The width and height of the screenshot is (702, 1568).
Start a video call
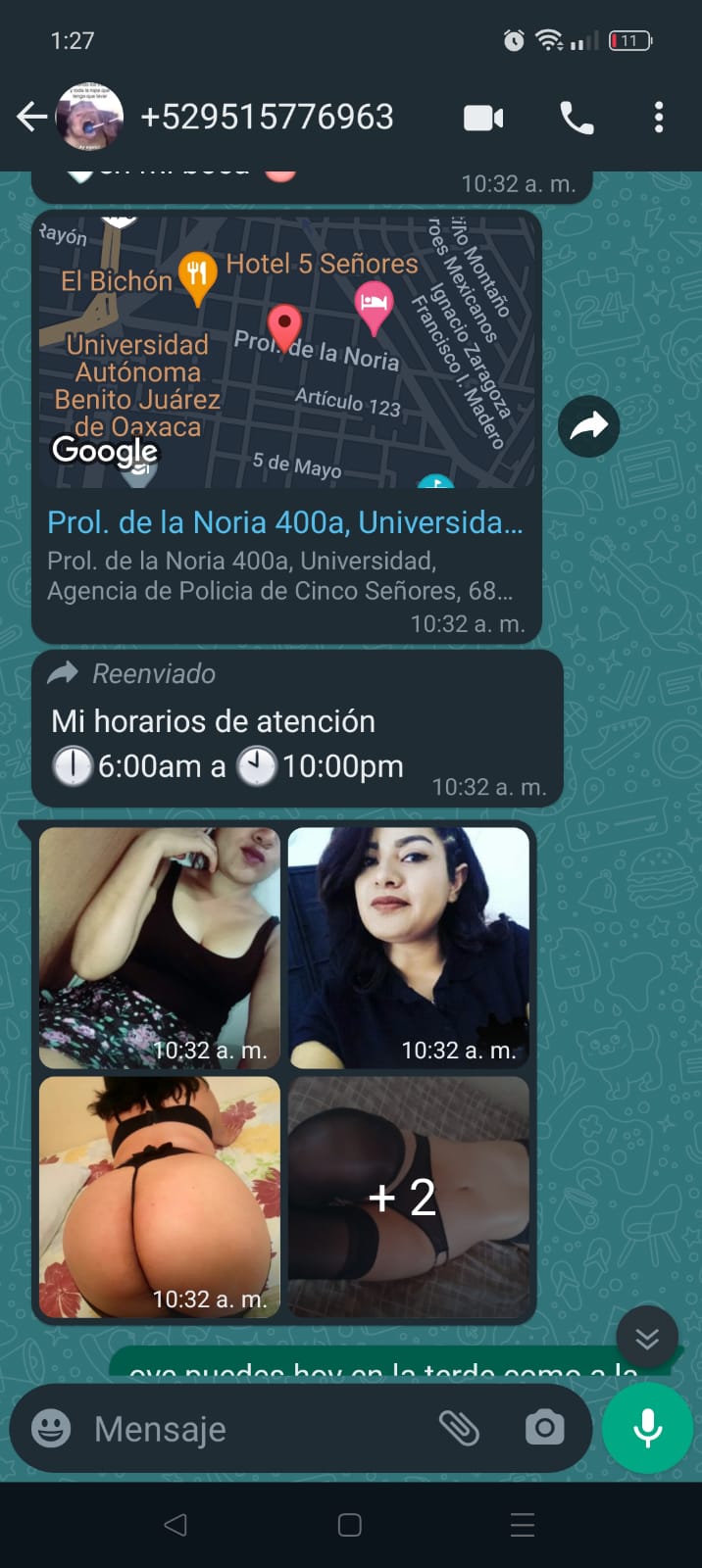coord(483,119)
